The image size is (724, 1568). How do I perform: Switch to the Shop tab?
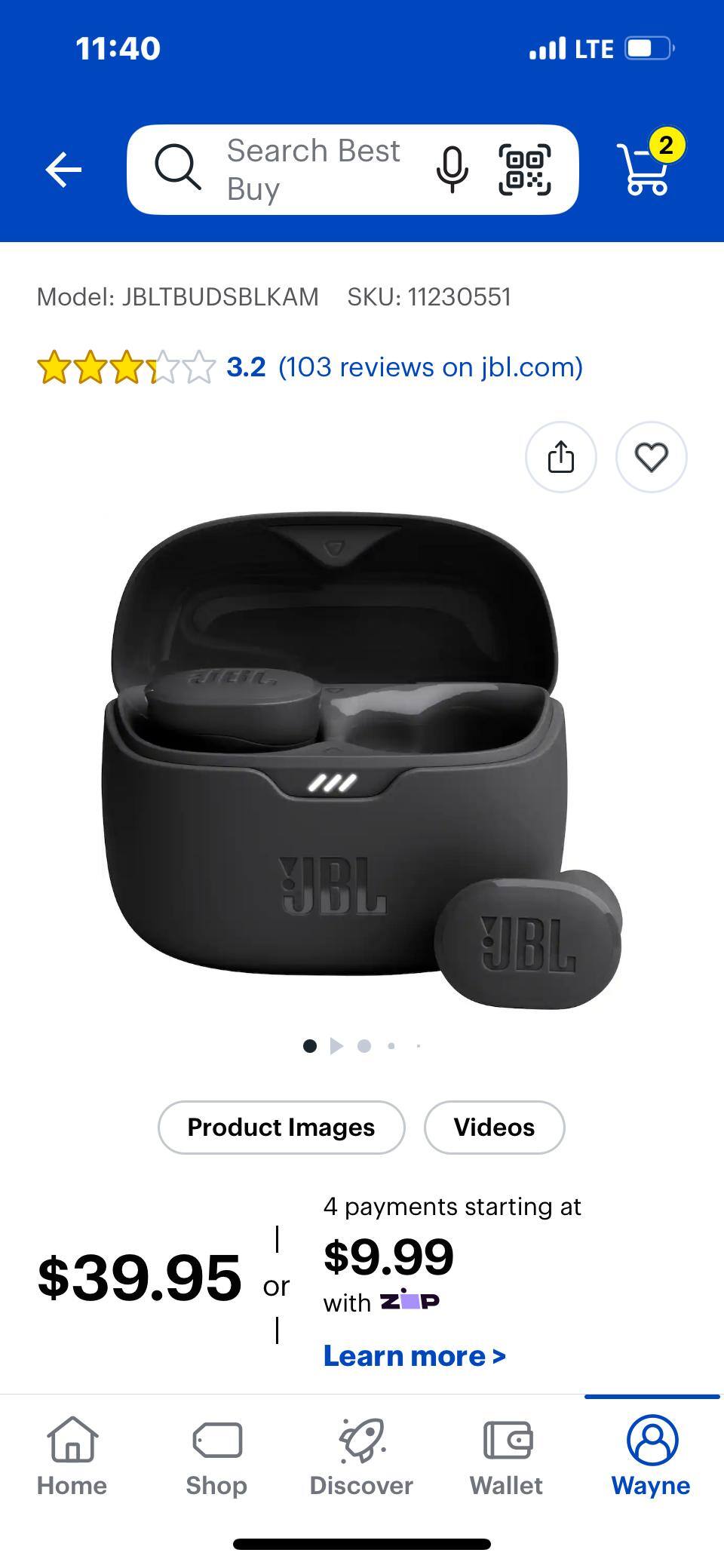pyautogui.click(x=216, y=1456)
